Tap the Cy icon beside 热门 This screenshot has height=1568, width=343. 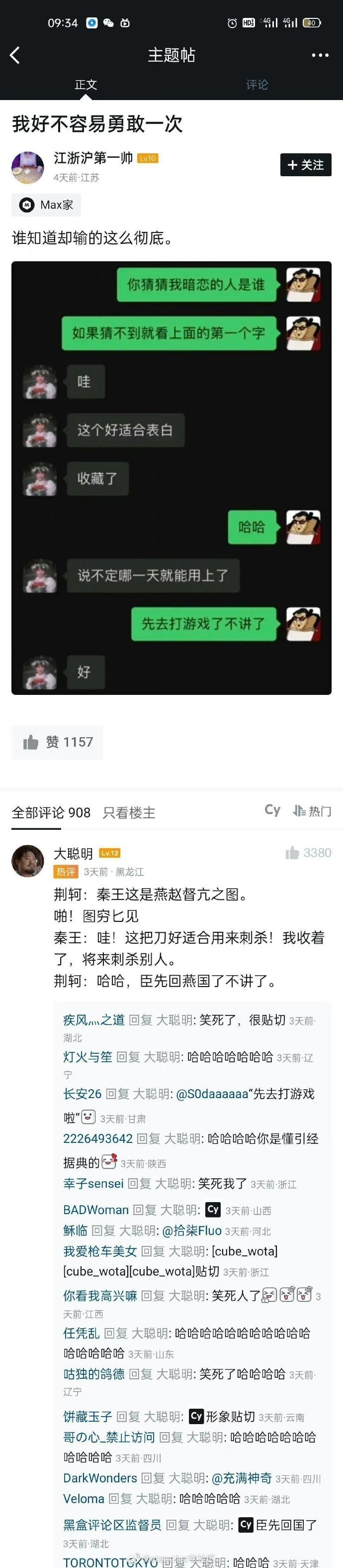click(272, 810)
